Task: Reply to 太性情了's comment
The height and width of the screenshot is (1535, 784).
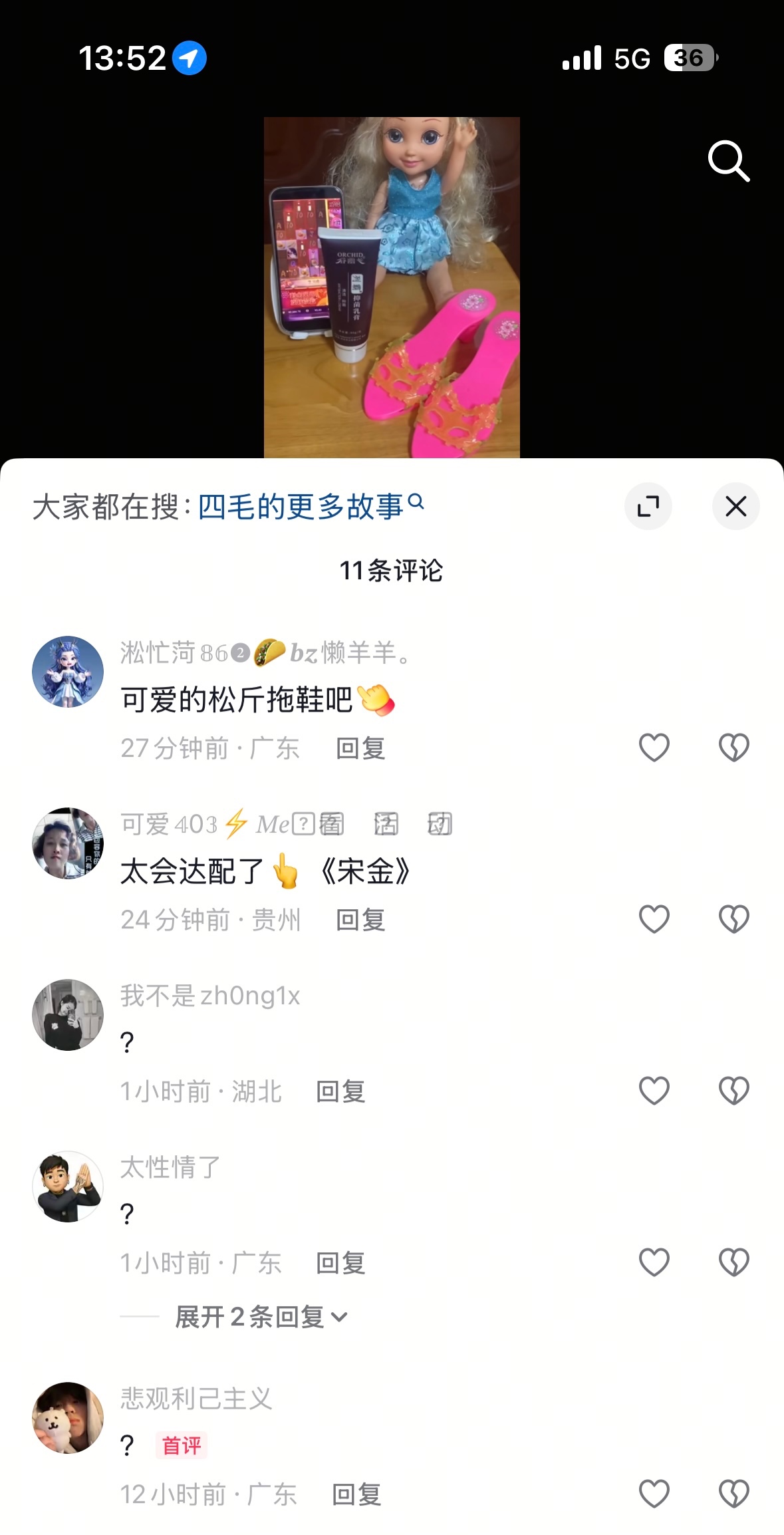Action: click(340, 1264)
